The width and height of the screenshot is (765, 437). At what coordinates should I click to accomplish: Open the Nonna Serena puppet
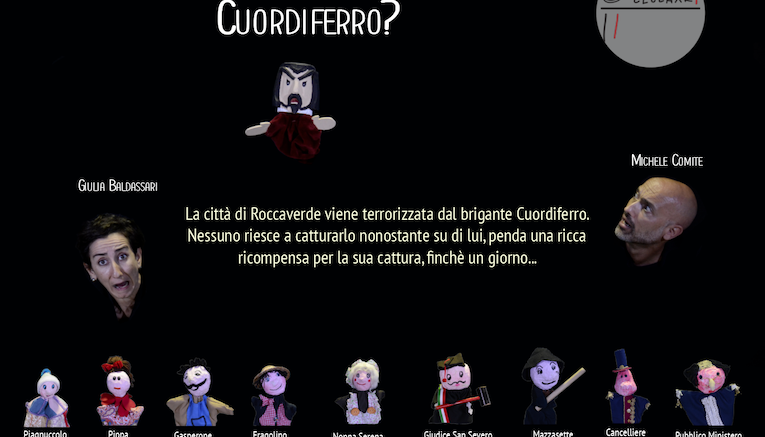coord(360,391)
